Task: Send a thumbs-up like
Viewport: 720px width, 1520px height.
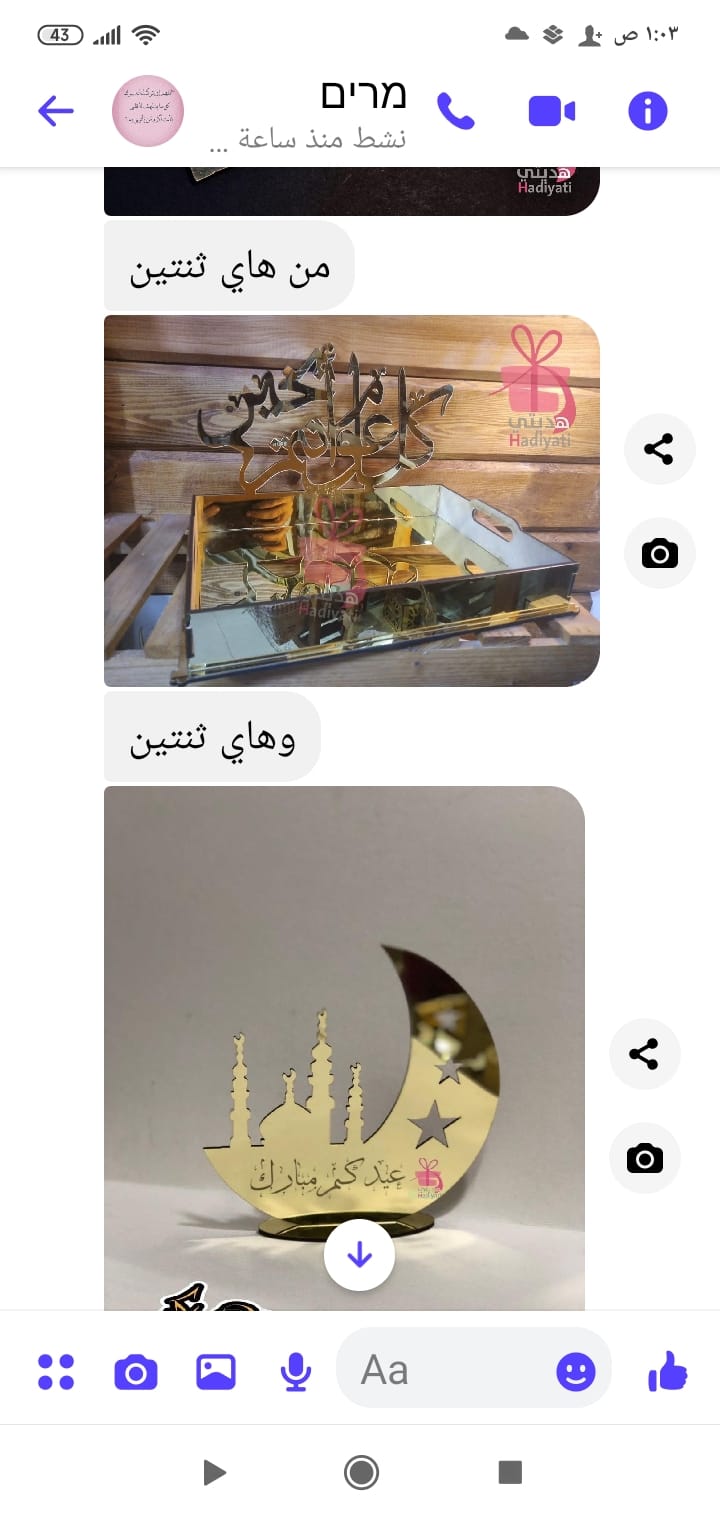Action: [x=668, y=1371]
